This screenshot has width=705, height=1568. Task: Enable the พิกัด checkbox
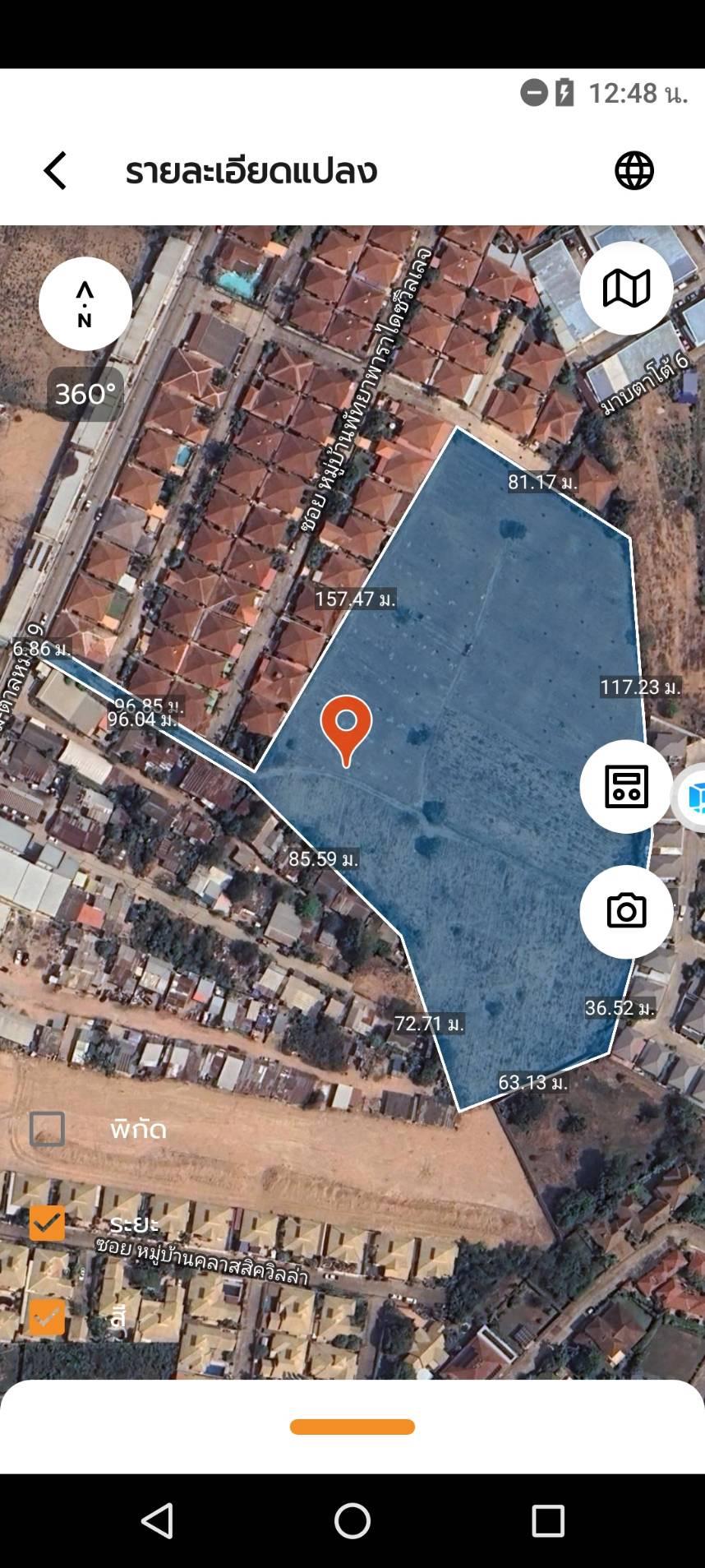(x=48, y=1129)
